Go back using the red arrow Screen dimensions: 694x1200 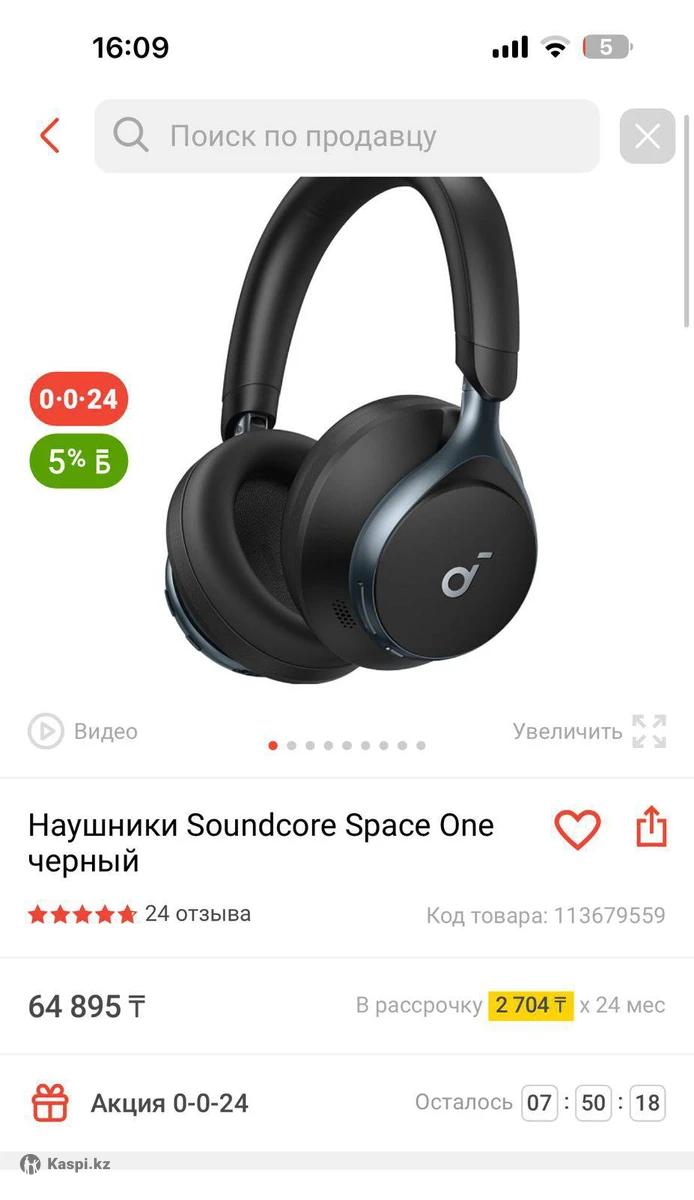[49, 135]
